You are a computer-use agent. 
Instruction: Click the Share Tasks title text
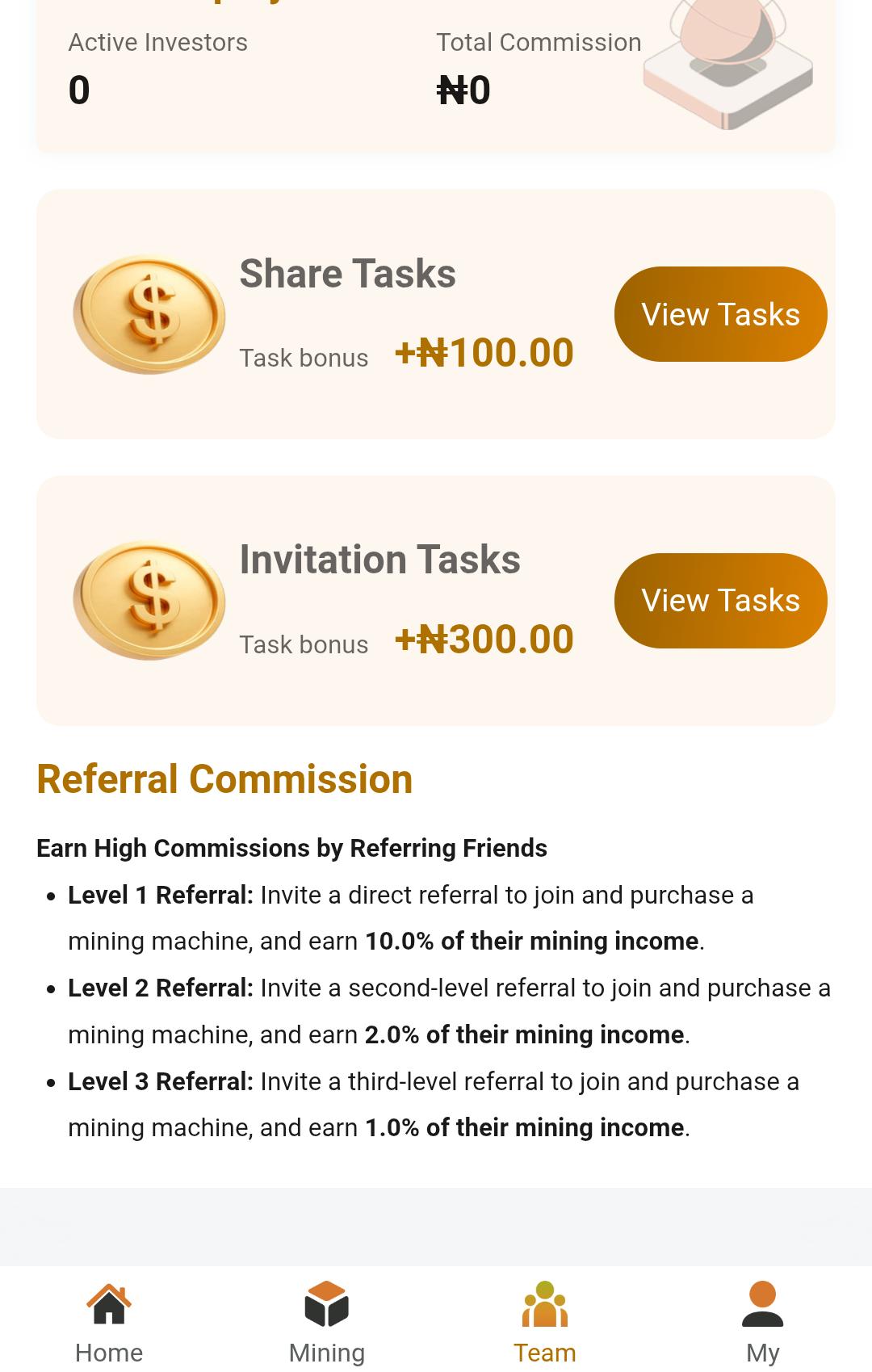pyautogui.click(x=348, y=273)
